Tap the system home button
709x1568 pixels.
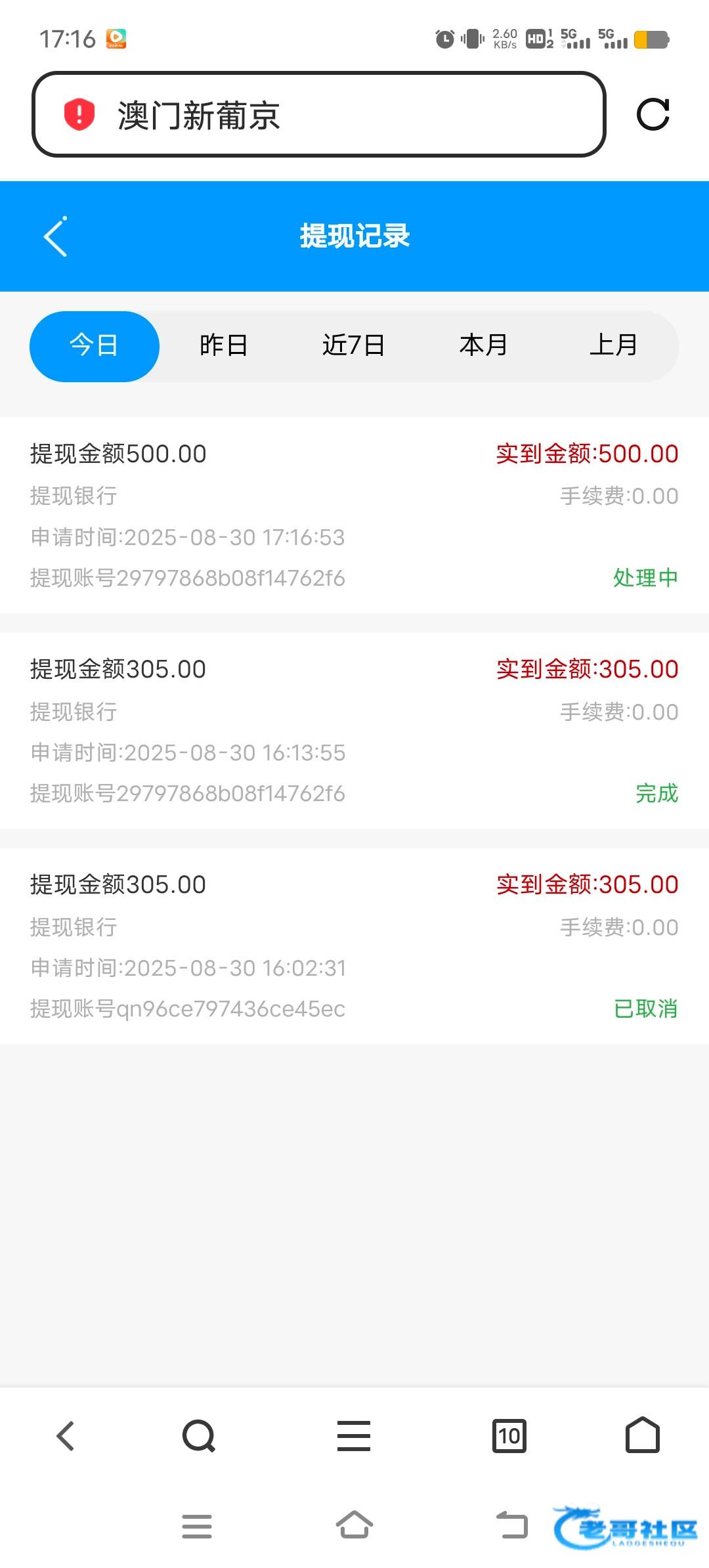(354, 1525)
